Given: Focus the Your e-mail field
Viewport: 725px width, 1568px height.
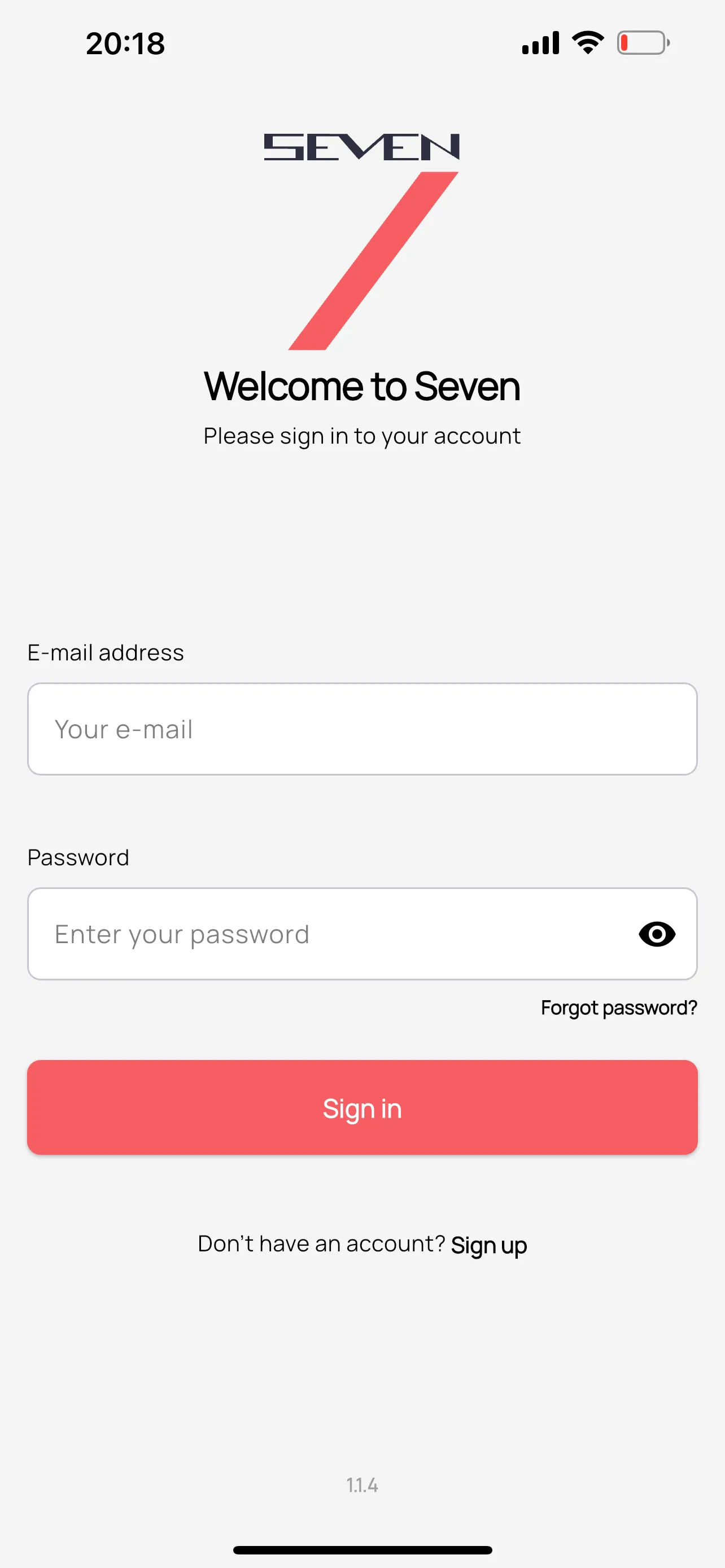Looking at the screenshot, I should (361, 729).
